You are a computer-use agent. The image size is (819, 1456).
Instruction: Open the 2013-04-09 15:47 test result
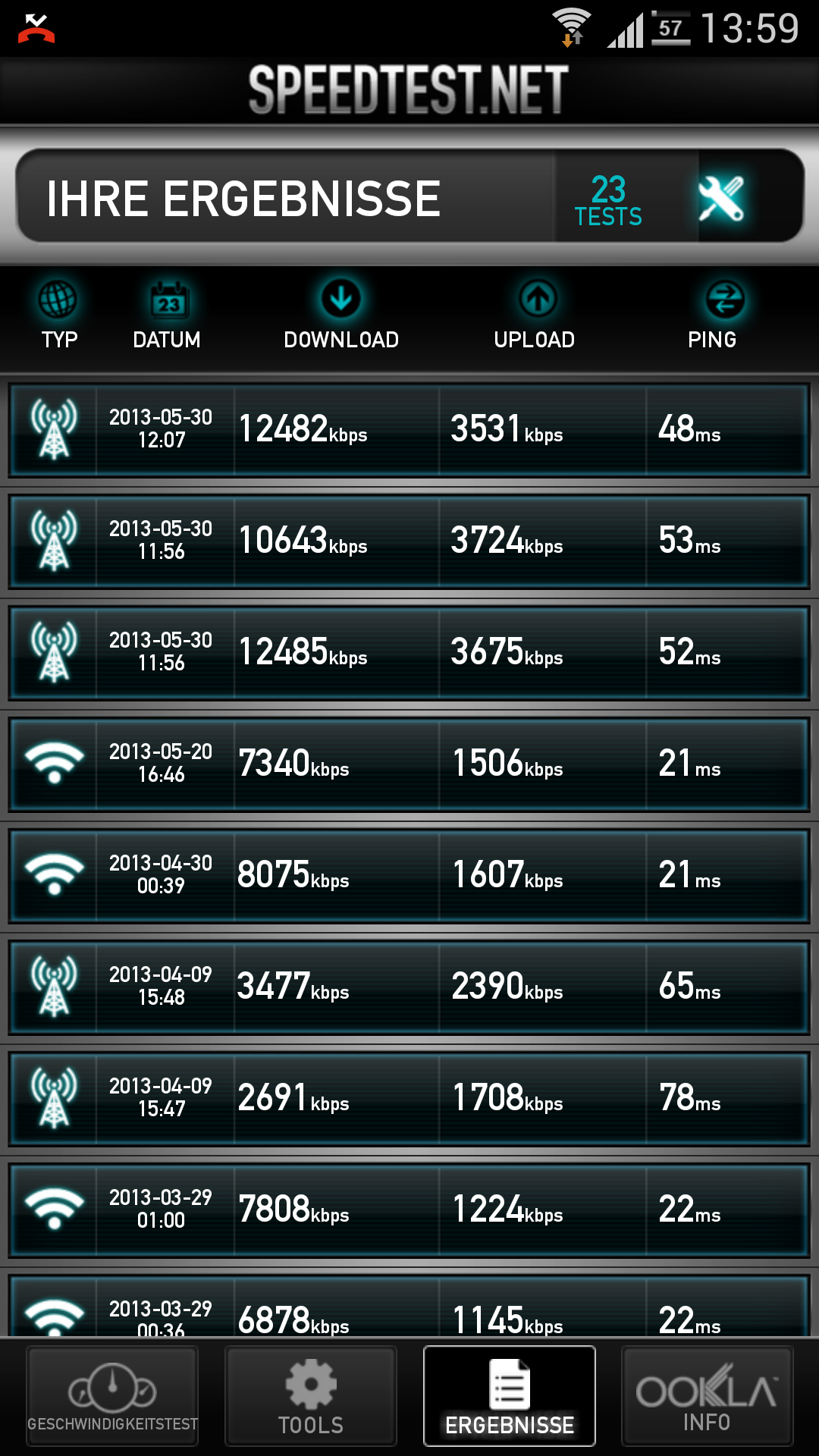[409, 1099]
